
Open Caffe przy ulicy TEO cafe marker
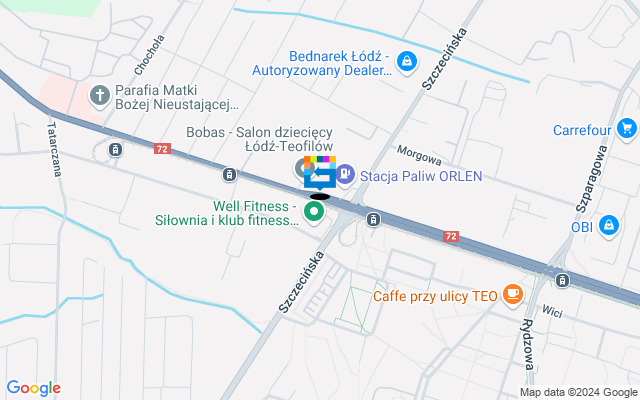(x=513, y=294)
